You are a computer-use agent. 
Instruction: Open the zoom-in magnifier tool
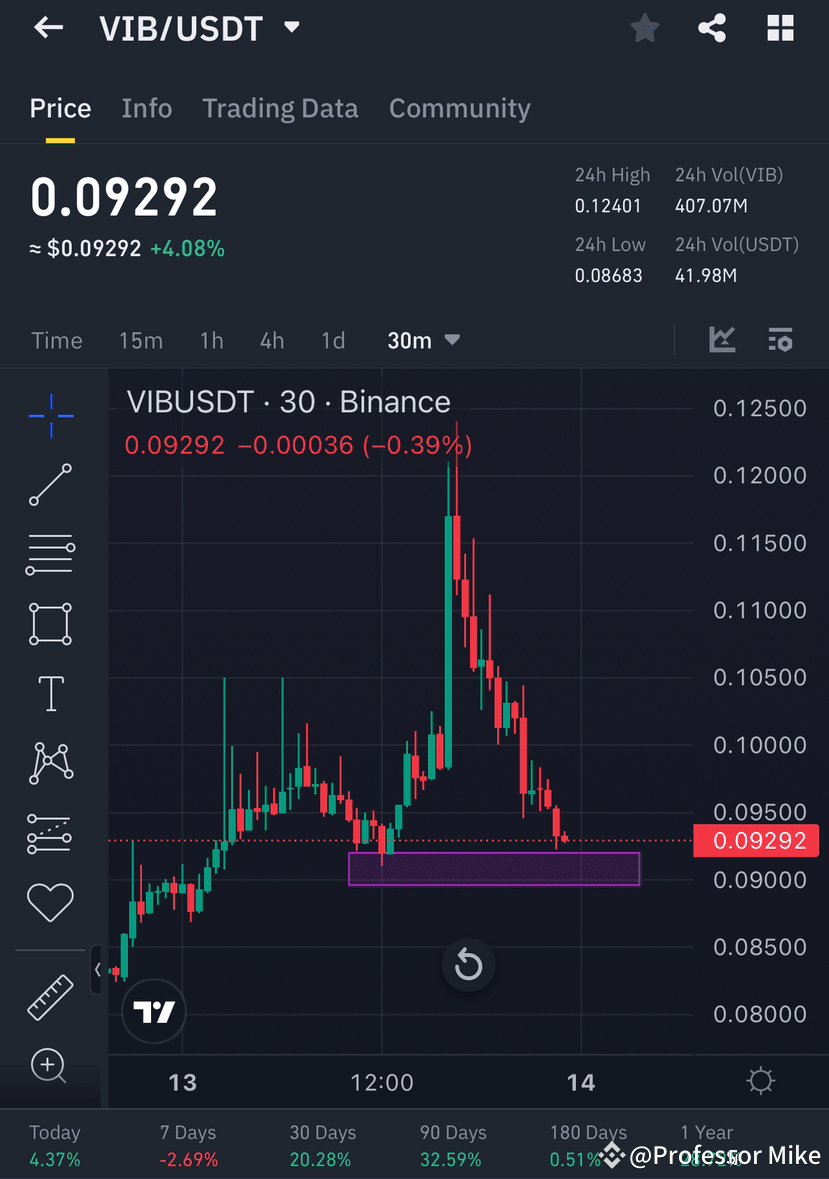pos(48,1066)
